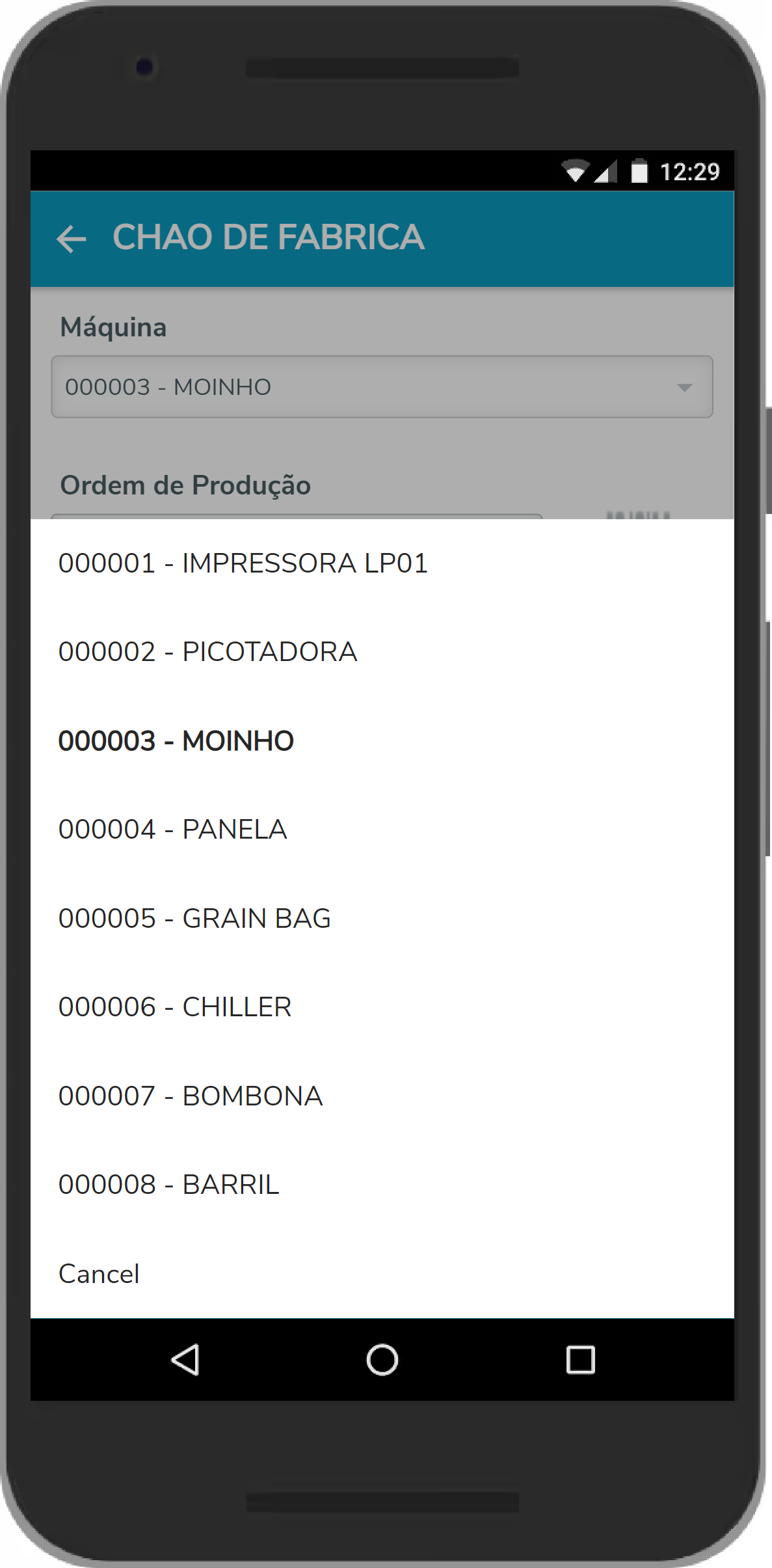Tap the system back button
772x1568 pixels.
pyautogui.click(x=185, y=1360)
